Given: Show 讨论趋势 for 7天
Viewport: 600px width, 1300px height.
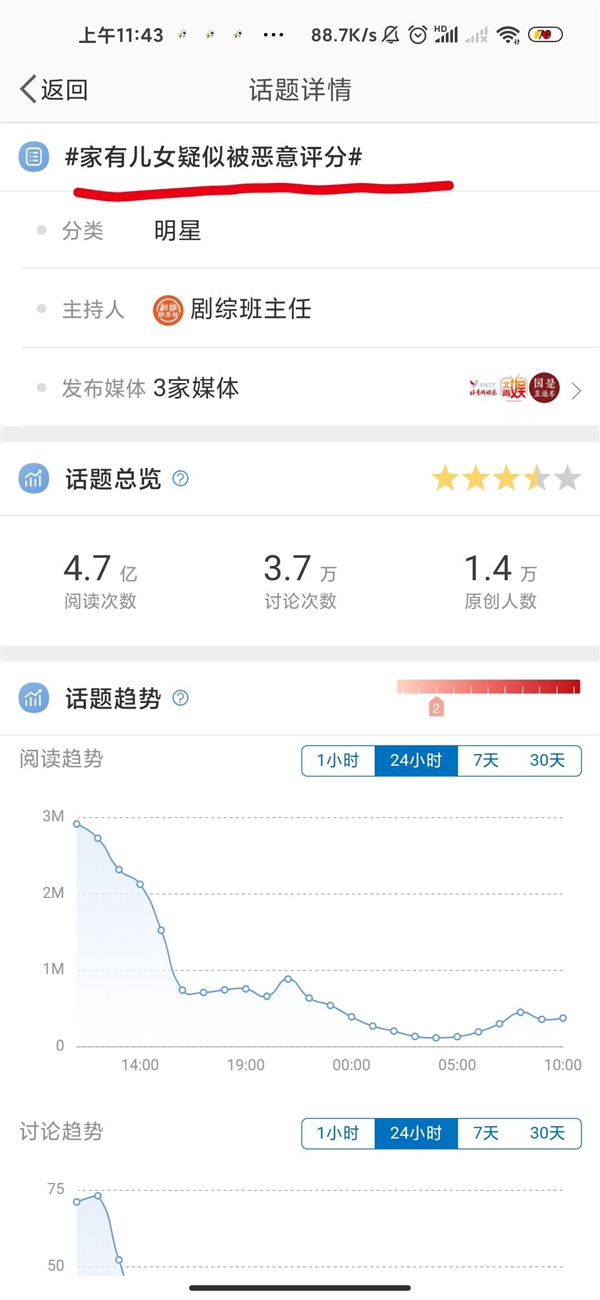Looking at the screenshot, I should point(486,1133).
